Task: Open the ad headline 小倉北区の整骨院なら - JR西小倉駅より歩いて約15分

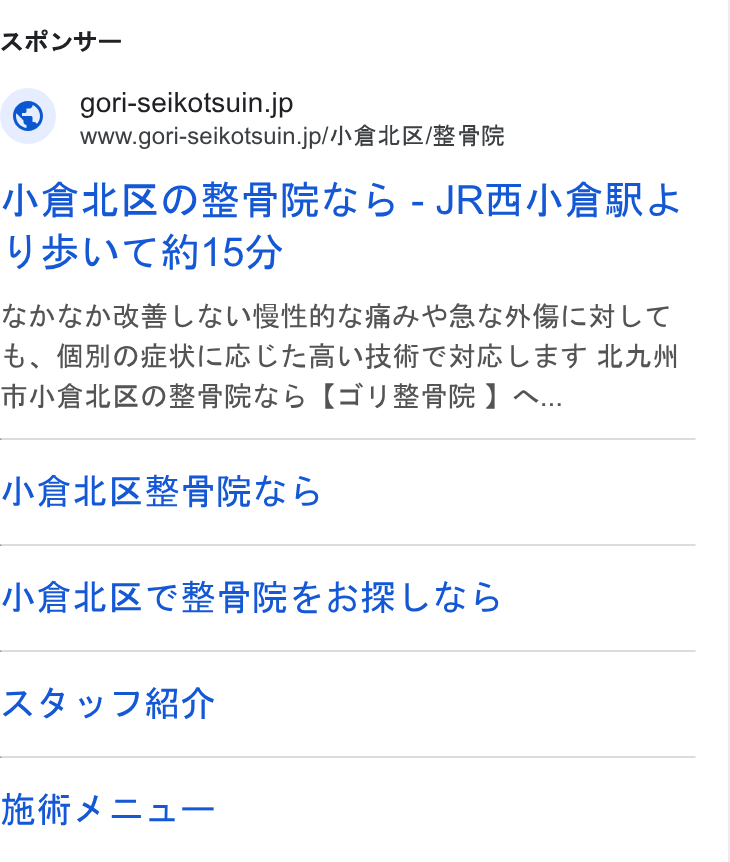Action: (341, 226)
